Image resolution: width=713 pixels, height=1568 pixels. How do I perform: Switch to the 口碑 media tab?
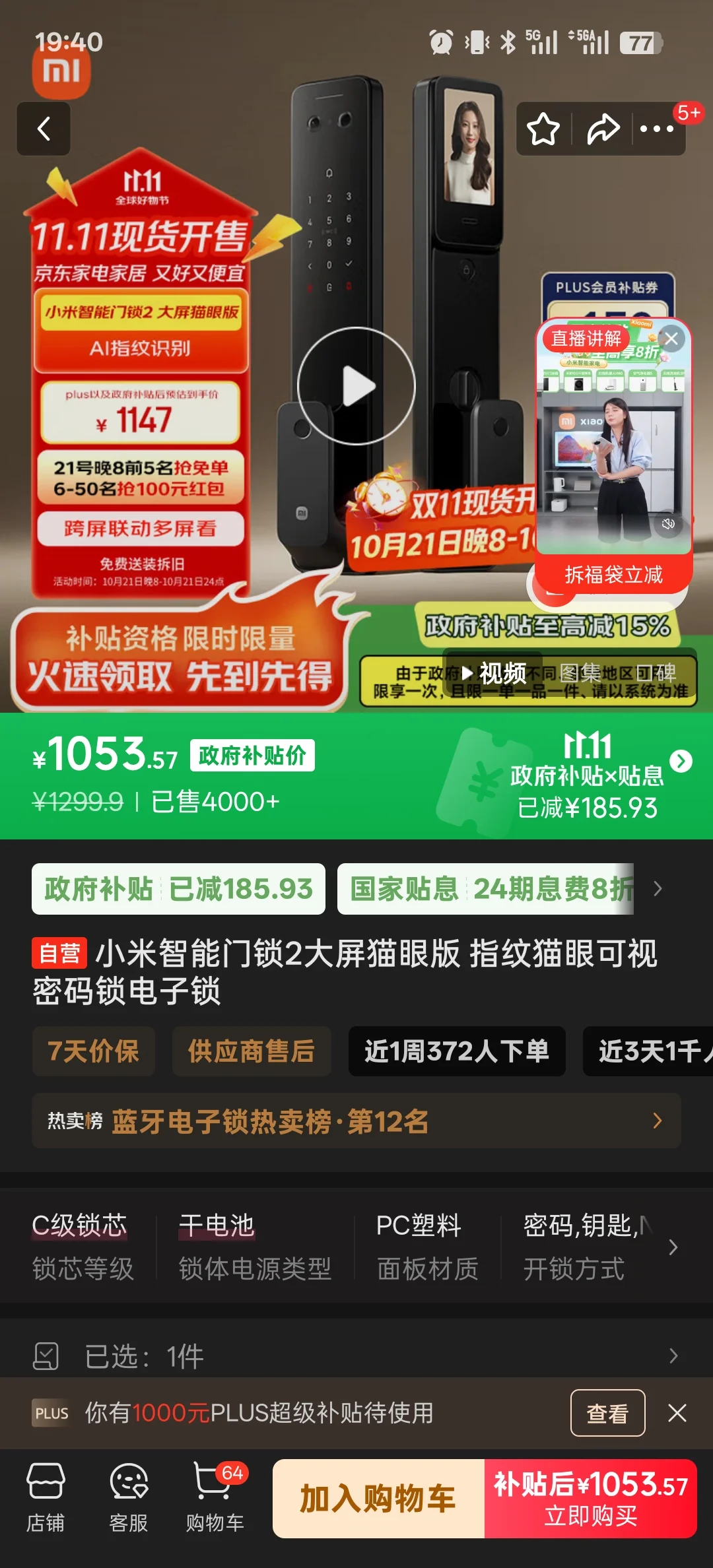pyautogui.click(x=656, y=673)
